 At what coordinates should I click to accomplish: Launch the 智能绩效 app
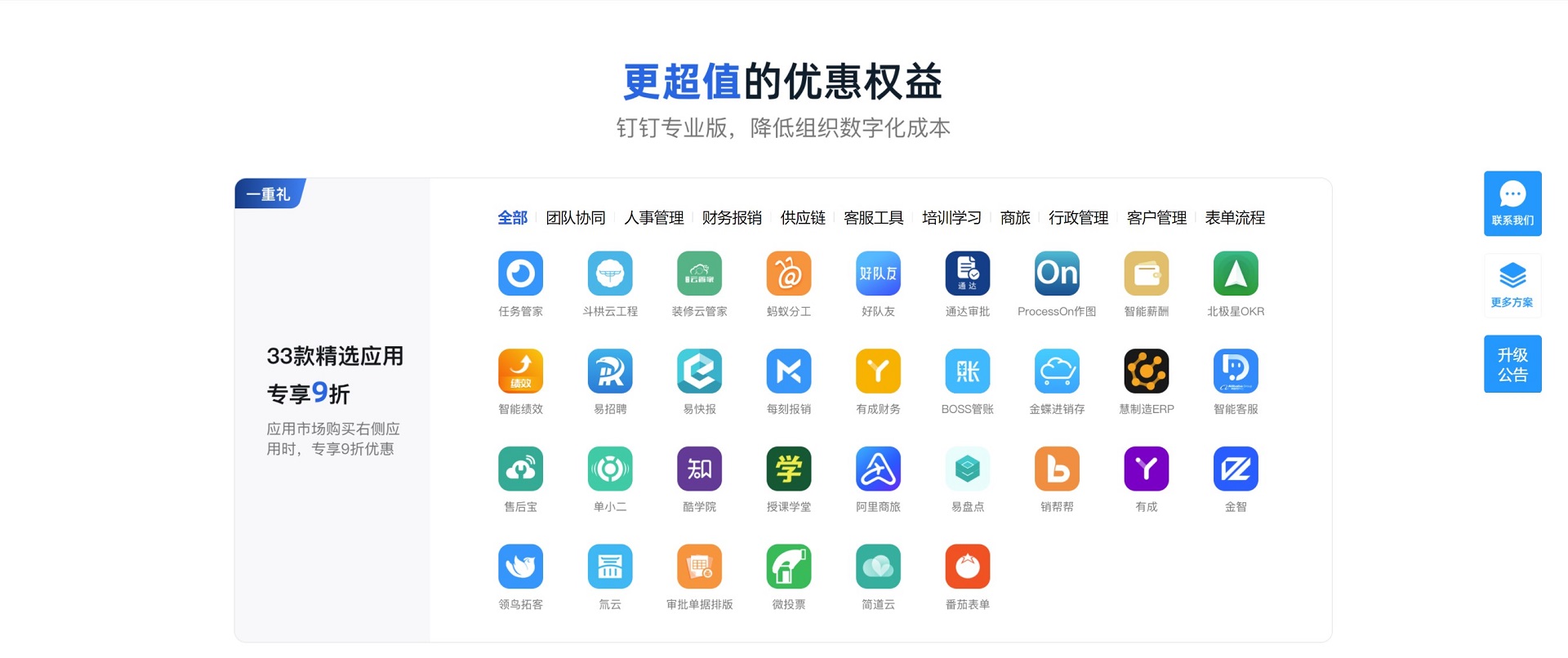point(520,371)
